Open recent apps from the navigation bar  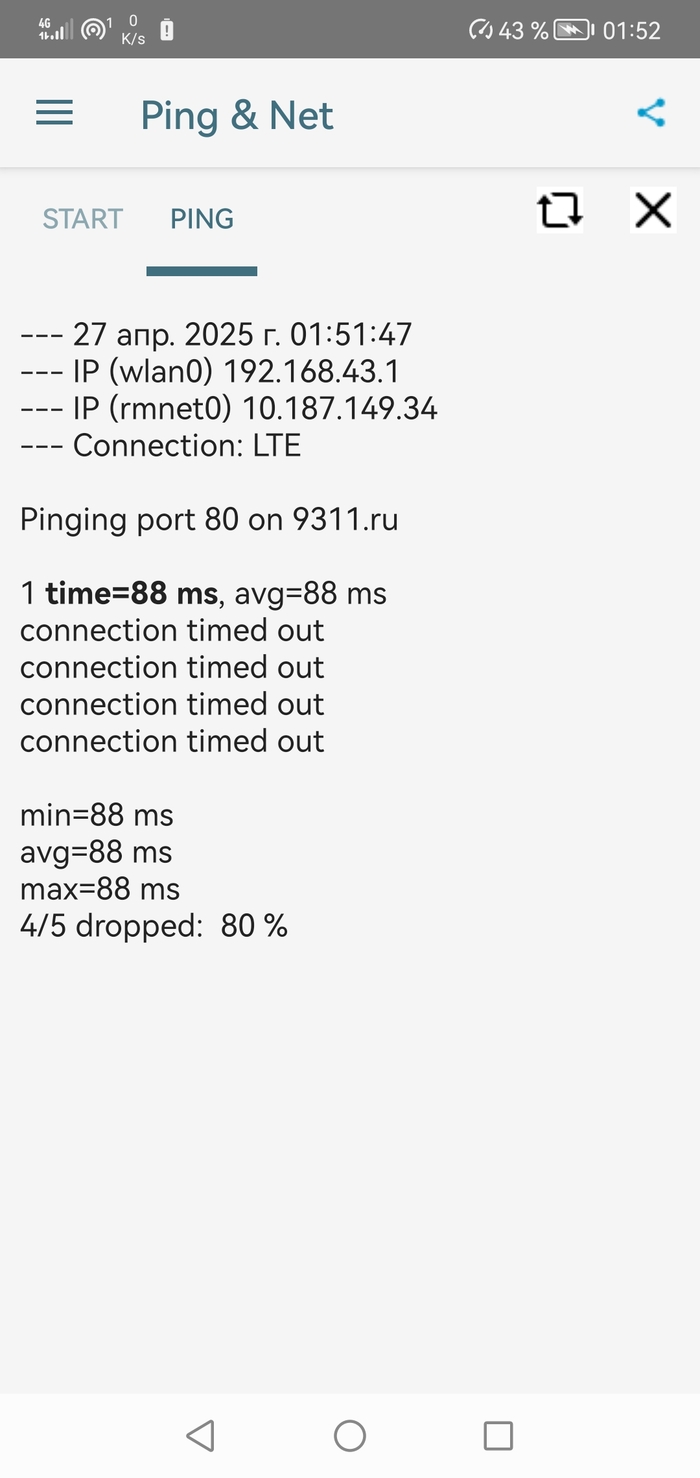pyautogui.click(x=498, y=1436)
